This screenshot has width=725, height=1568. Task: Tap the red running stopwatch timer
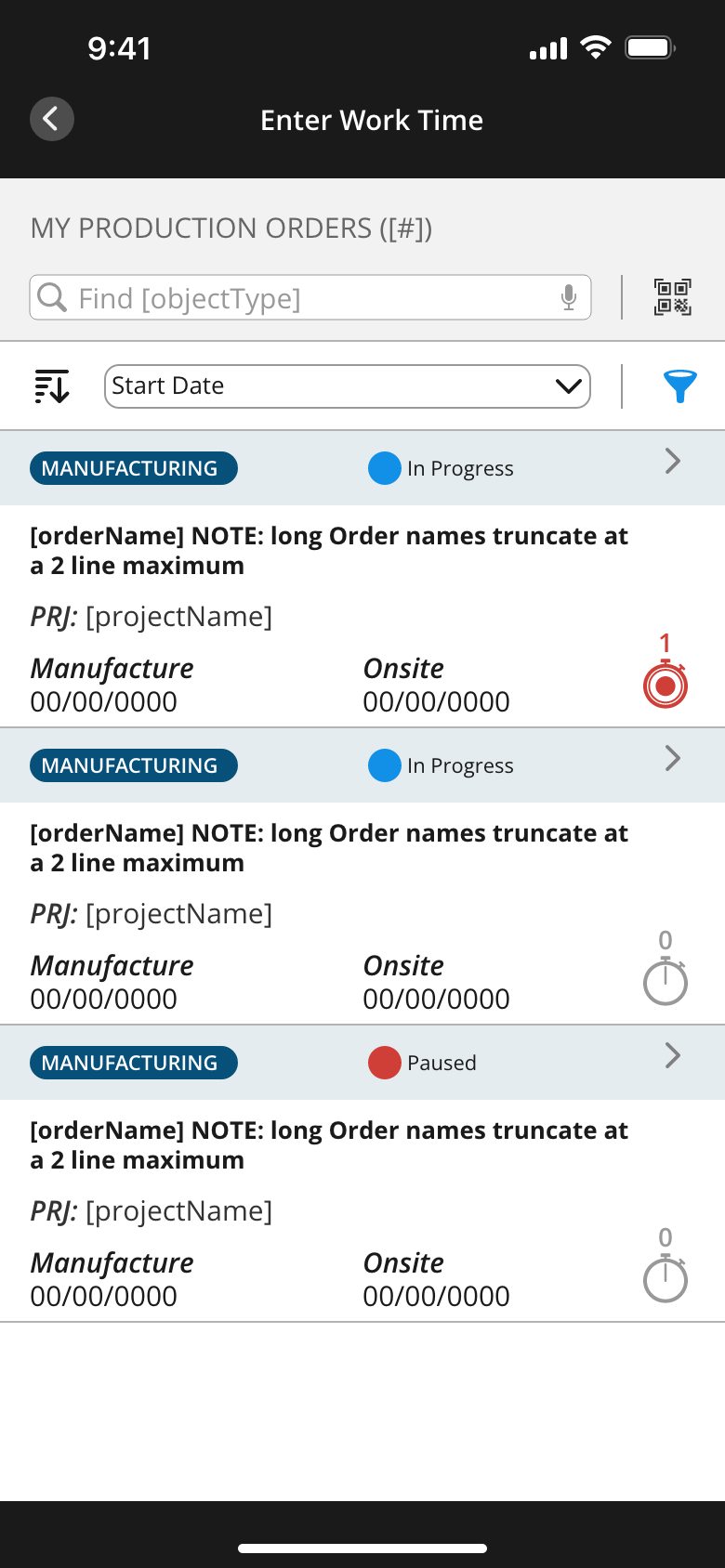pos(666,685)
